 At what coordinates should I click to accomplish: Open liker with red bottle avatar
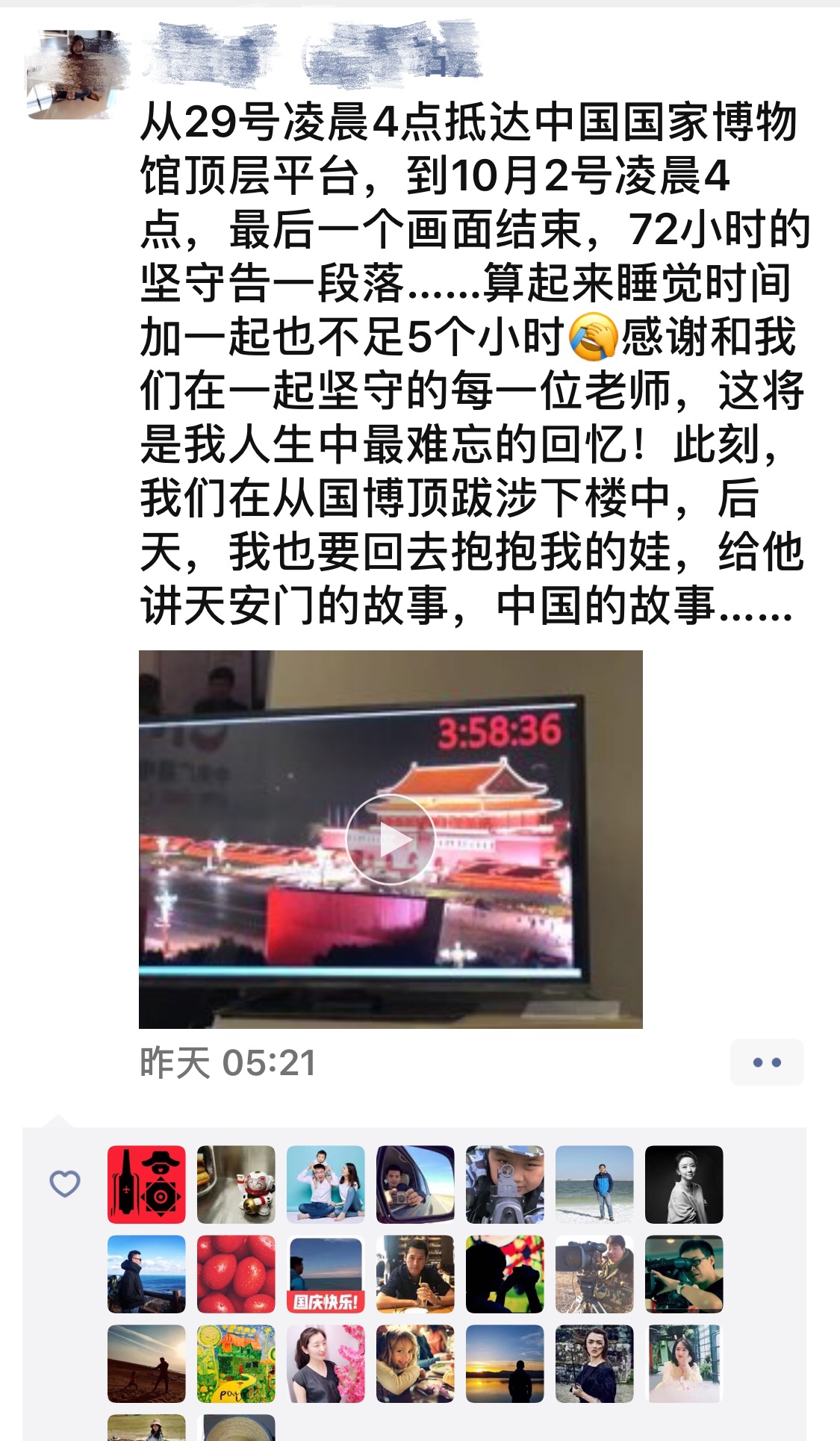click(x=146, y=1184)
